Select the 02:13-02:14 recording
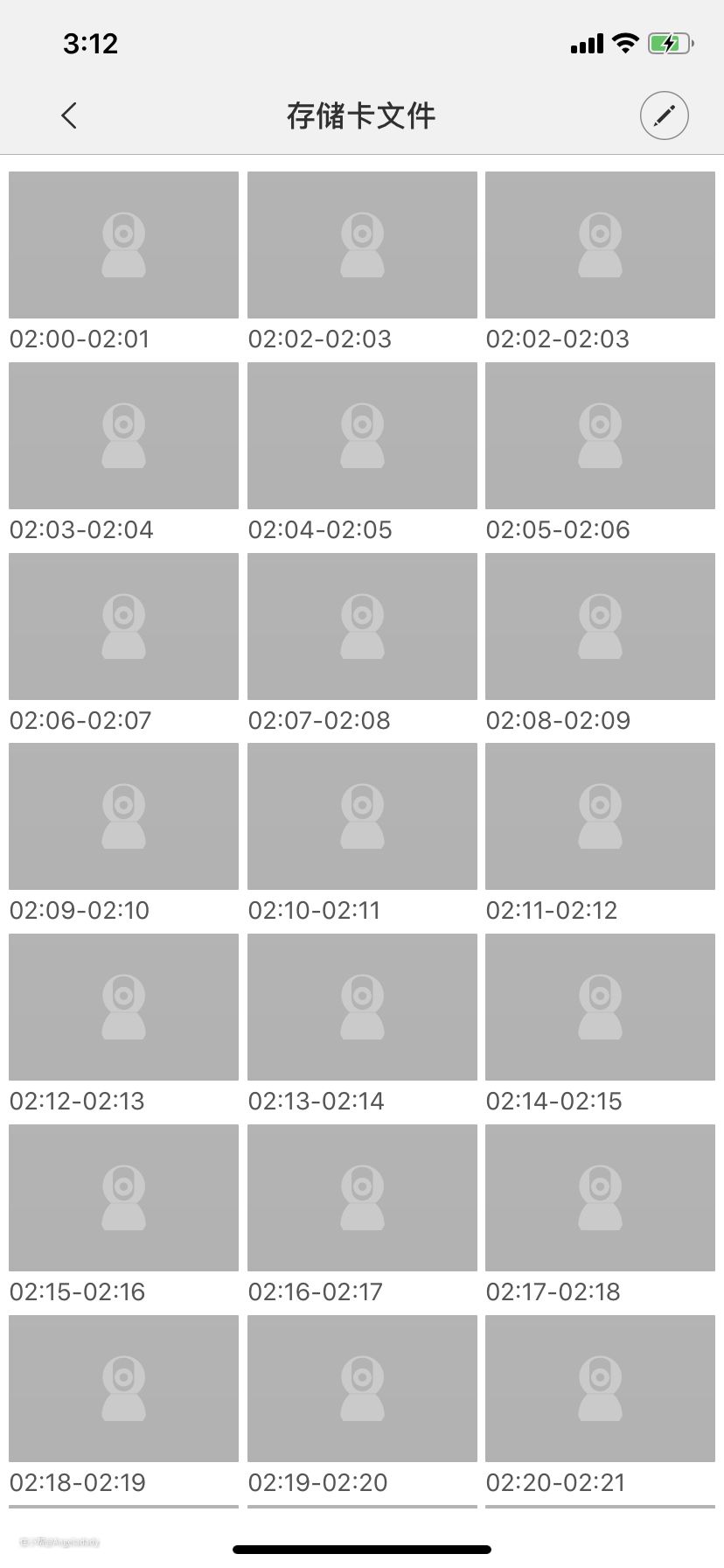 click(x=362, y=1007)
